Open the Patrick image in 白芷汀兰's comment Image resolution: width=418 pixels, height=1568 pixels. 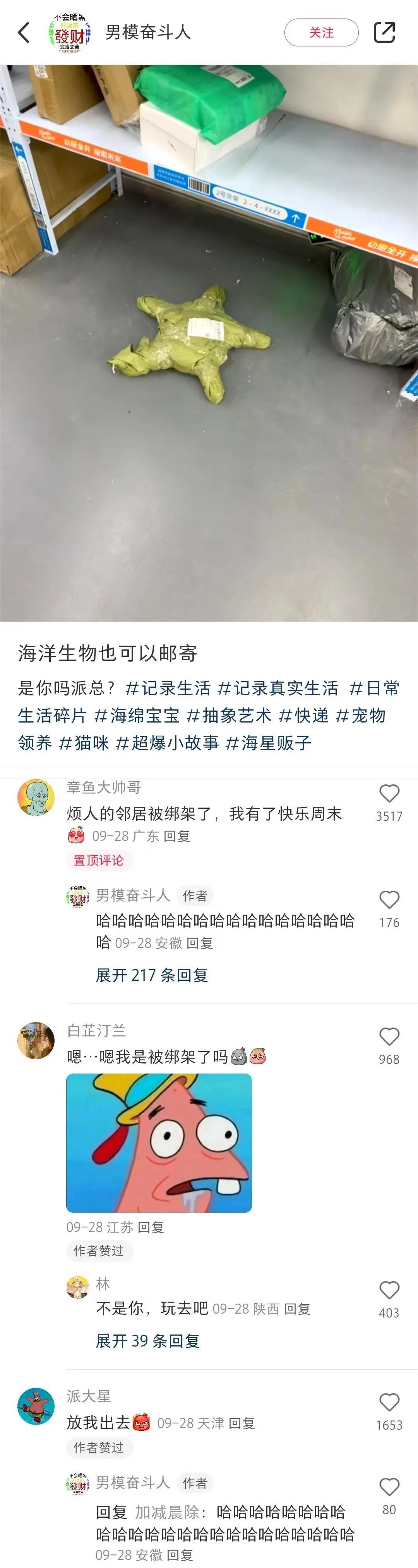pos(158,1142)
